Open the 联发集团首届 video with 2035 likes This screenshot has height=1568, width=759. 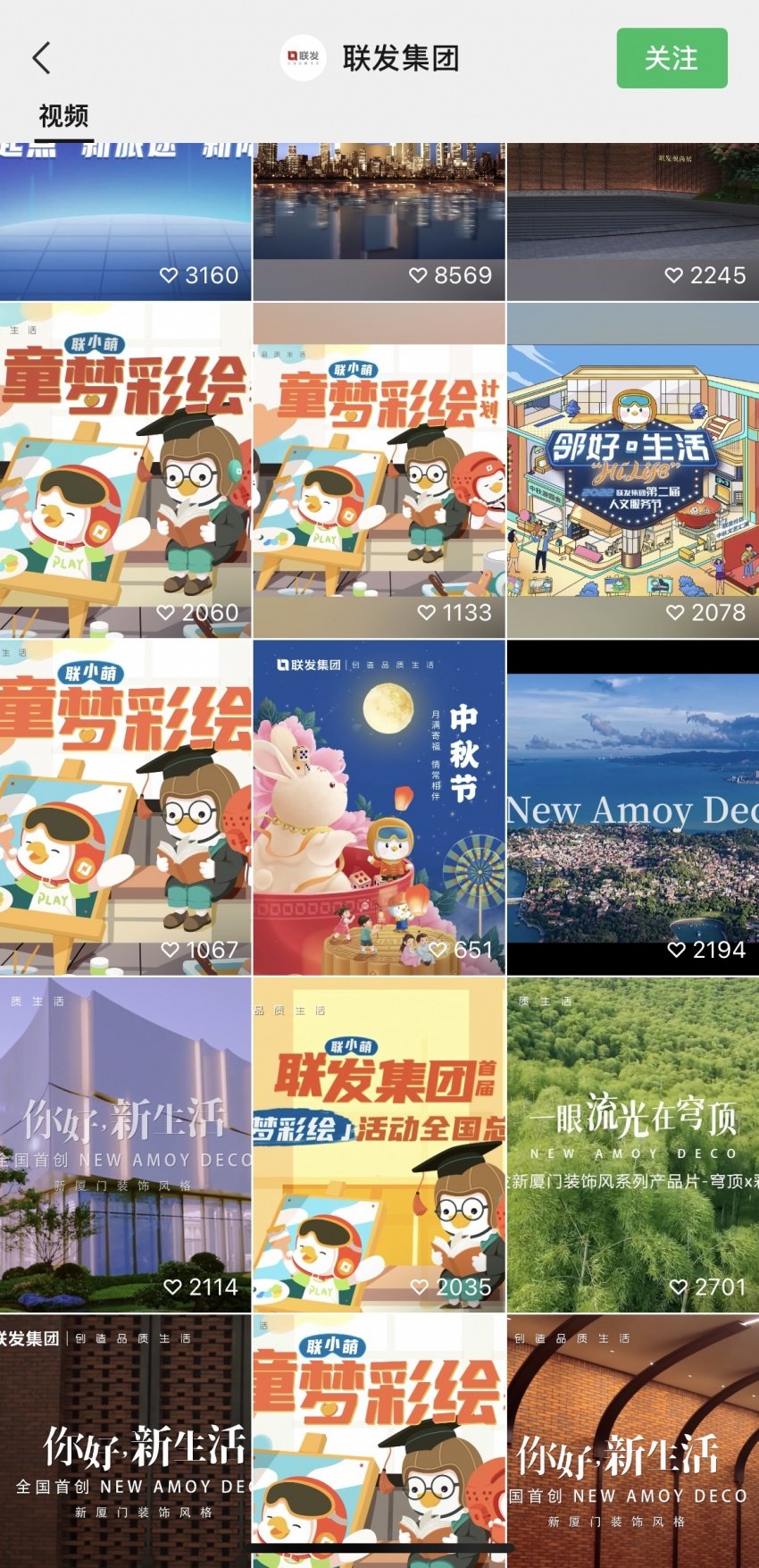379,1145
